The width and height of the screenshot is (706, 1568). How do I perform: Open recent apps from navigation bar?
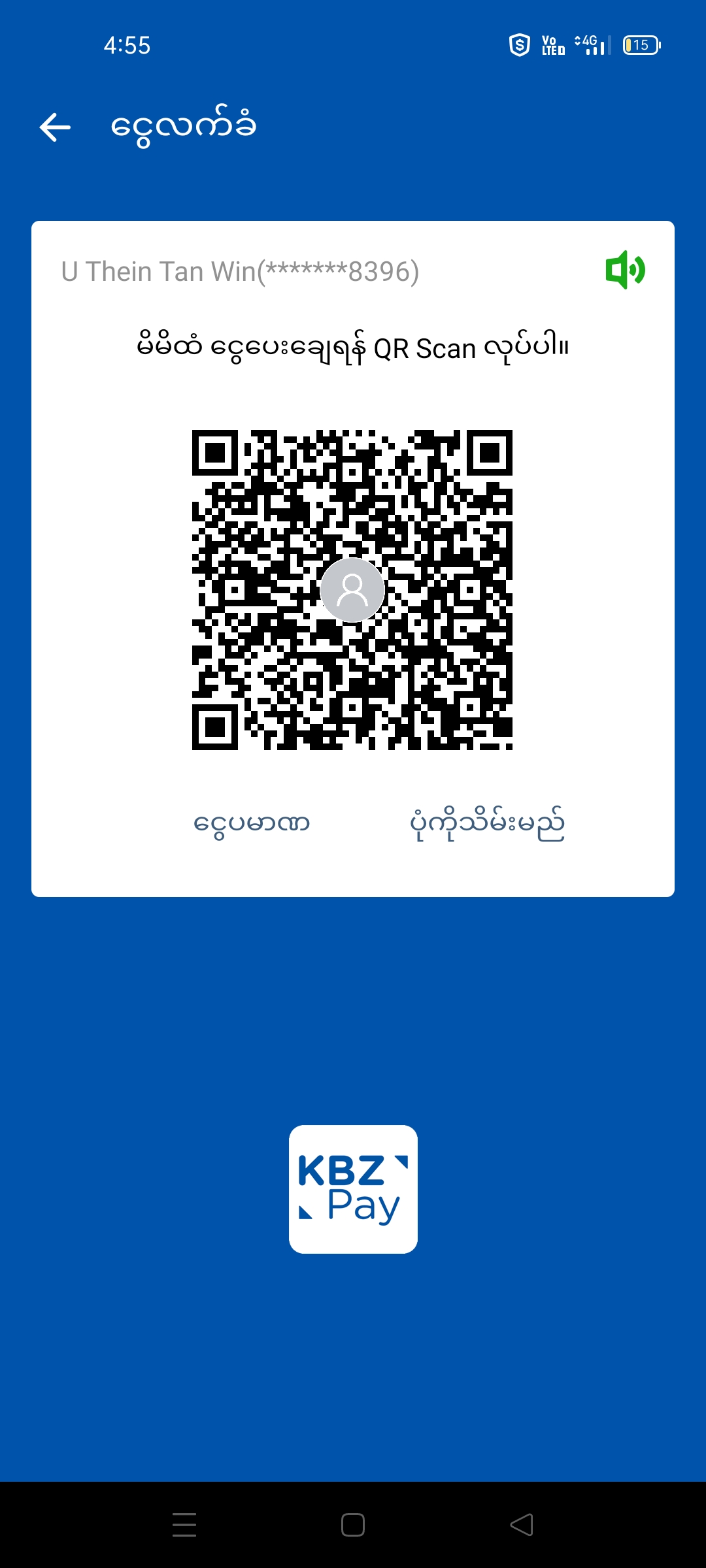[x=184, y=1525]
